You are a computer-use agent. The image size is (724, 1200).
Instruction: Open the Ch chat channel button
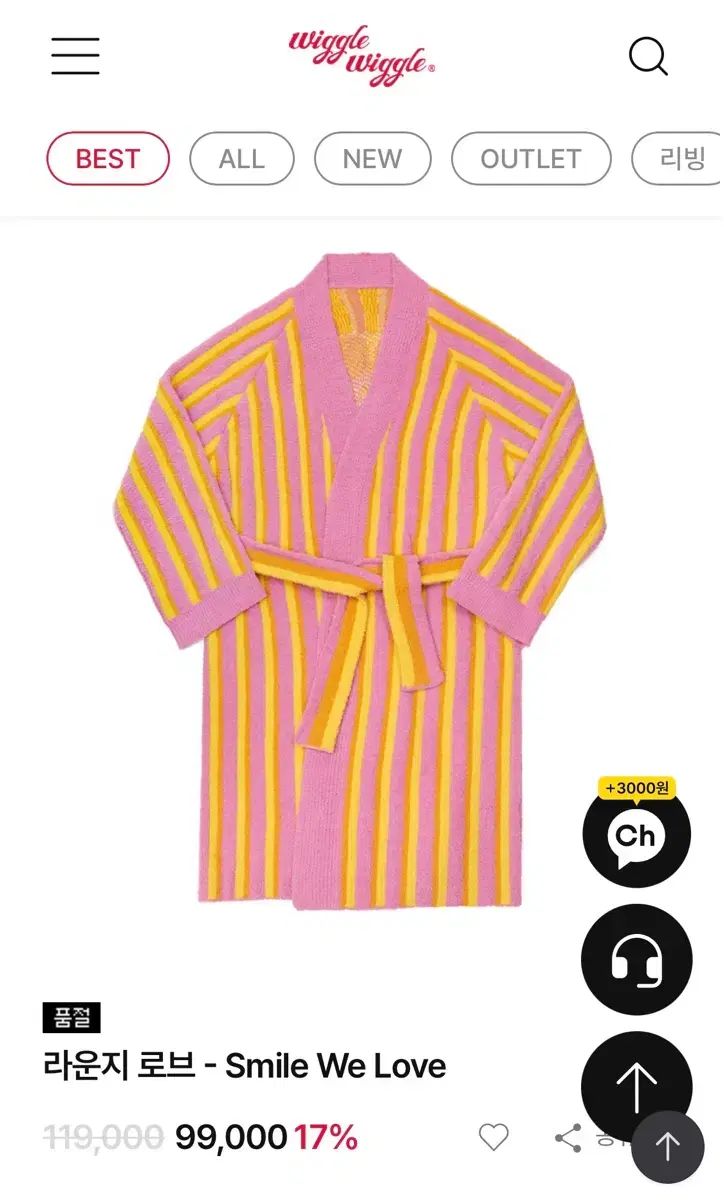(636, 835)
